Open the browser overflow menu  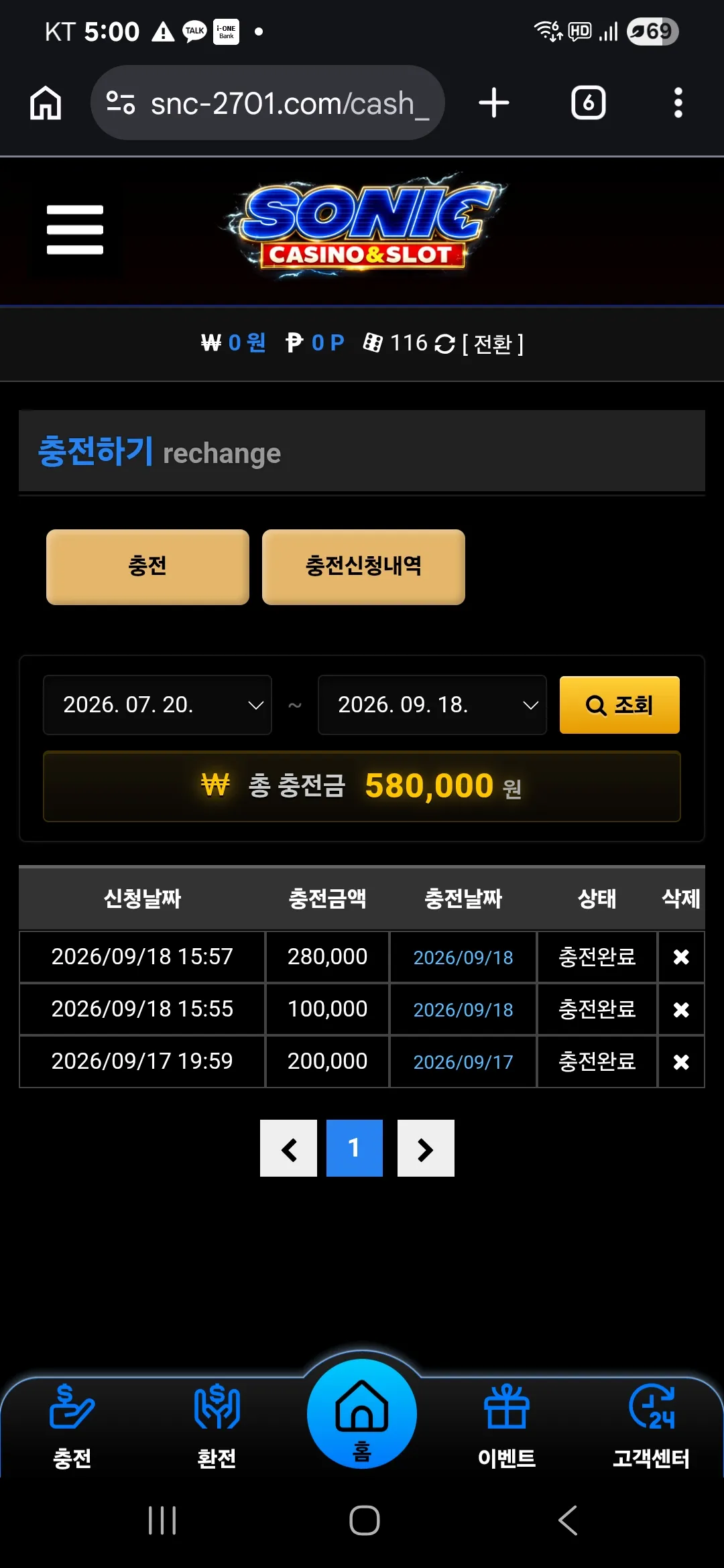point(678,103)
